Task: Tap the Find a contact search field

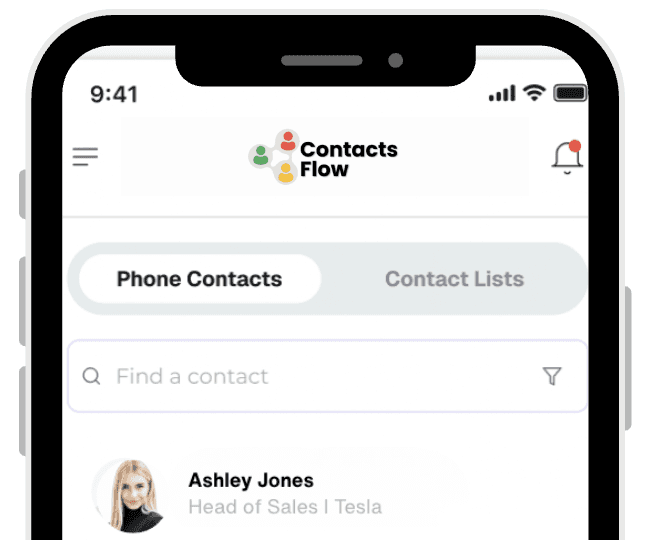Action: click(327, 376)
